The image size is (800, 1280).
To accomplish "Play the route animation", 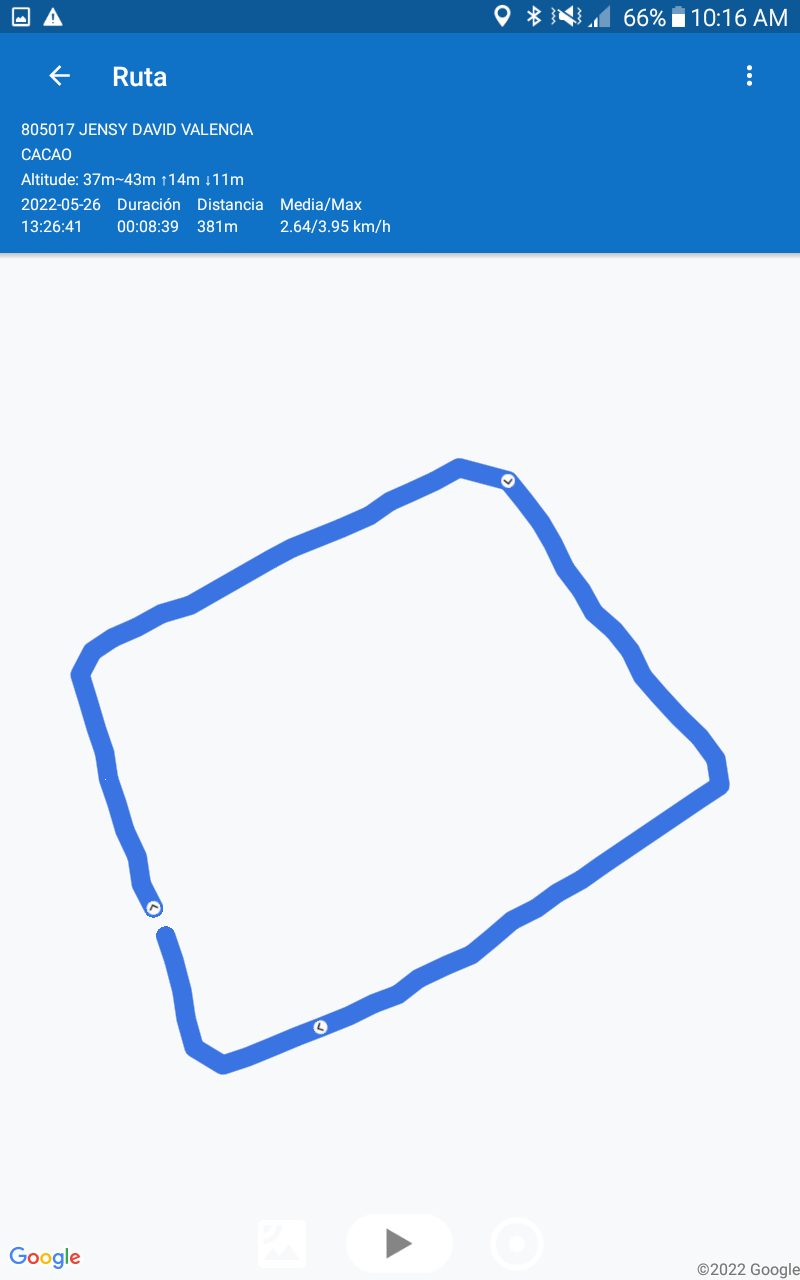I will pyautogui.click(x=399, y=1243).
